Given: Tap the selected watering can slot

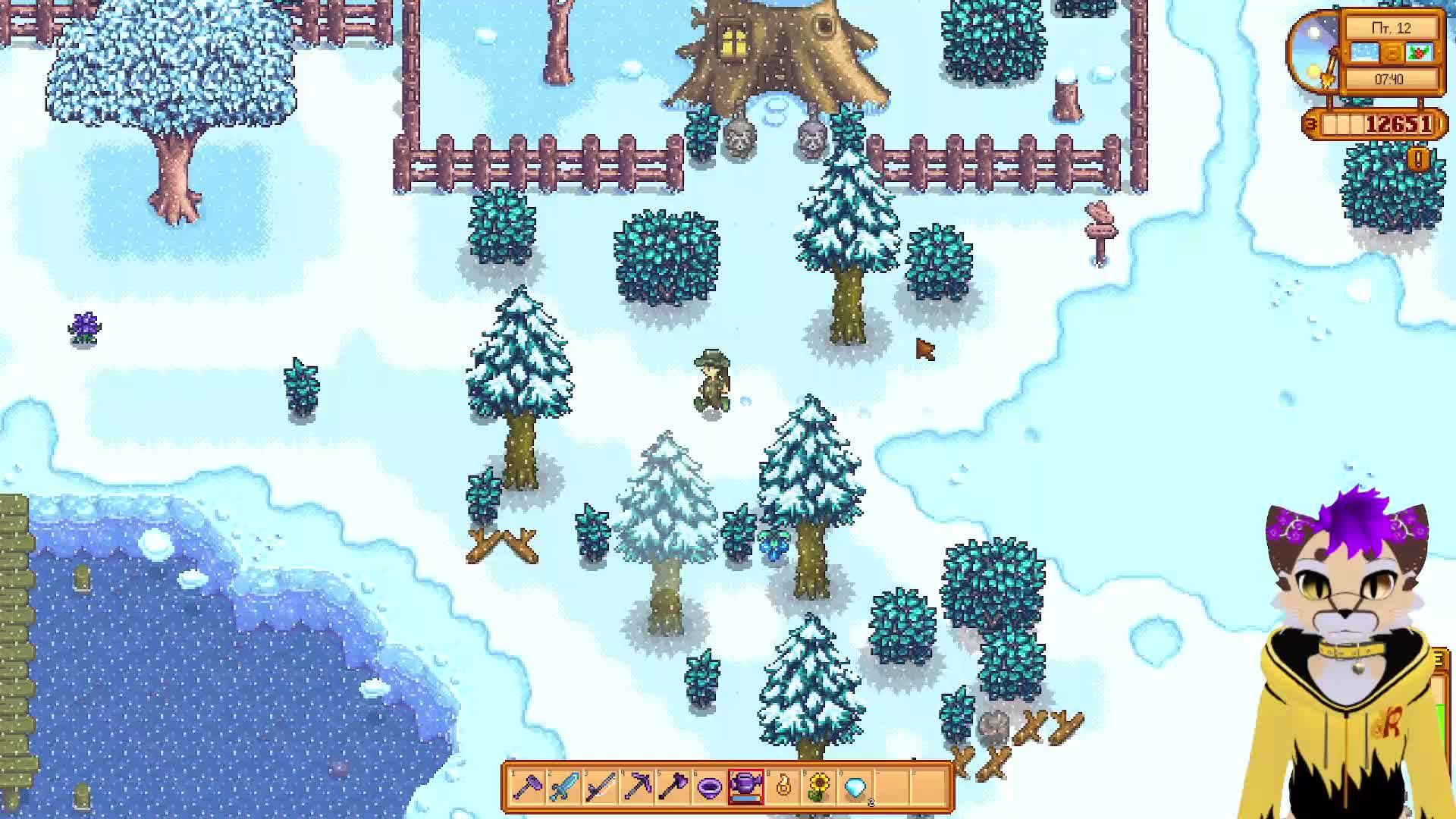Looking at the screenshot, I should [745, 787].
